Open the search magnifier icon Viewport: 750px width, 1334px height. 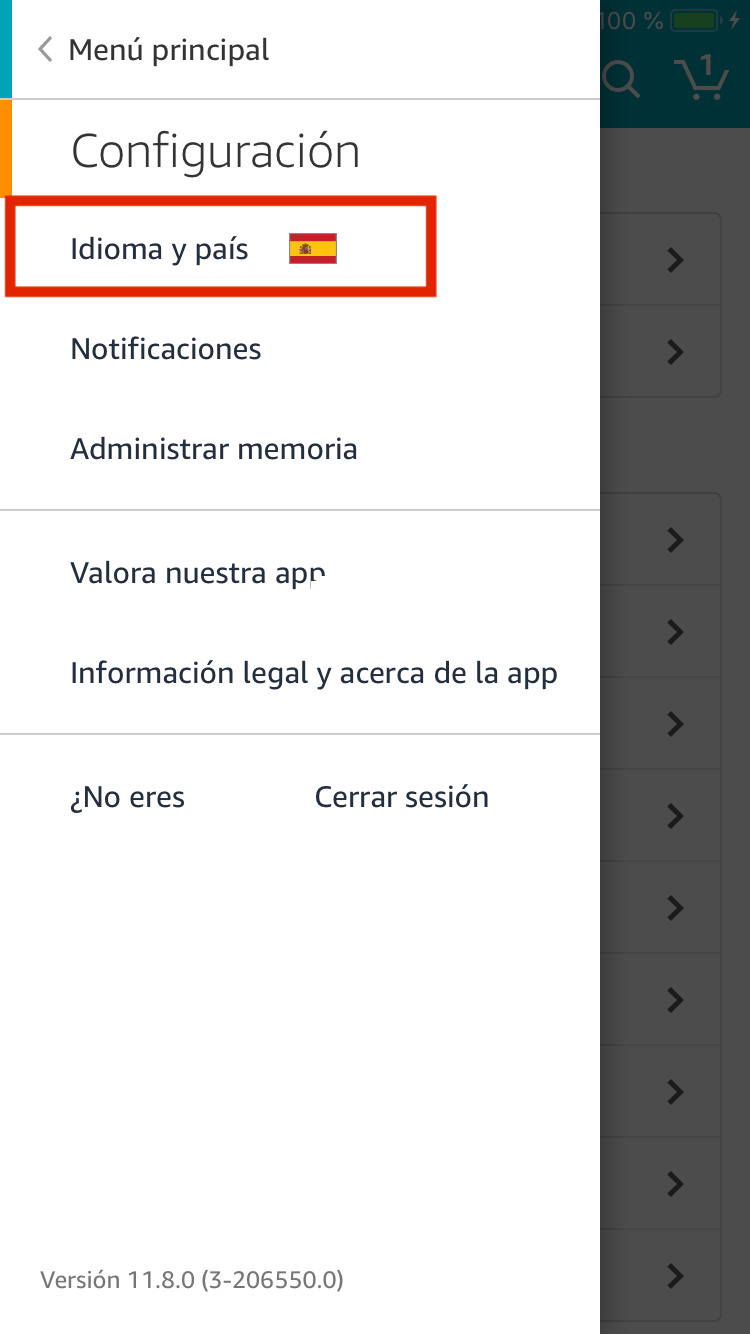(x=621, y=78)
